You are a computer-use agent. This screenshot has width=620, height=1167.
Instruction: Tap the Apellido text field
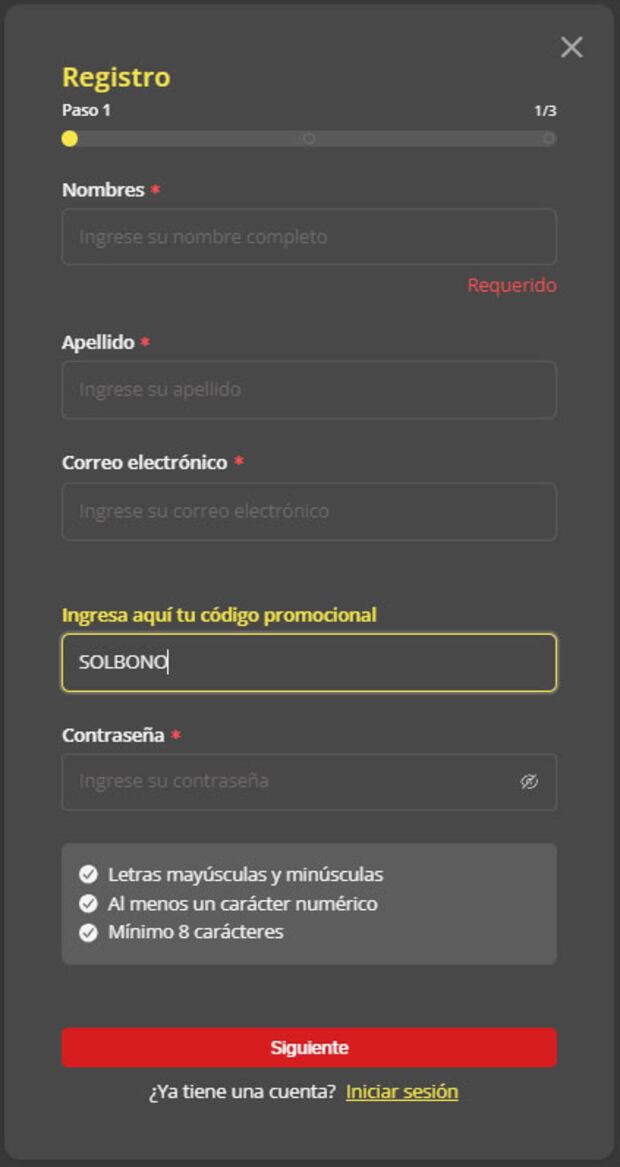309,390
